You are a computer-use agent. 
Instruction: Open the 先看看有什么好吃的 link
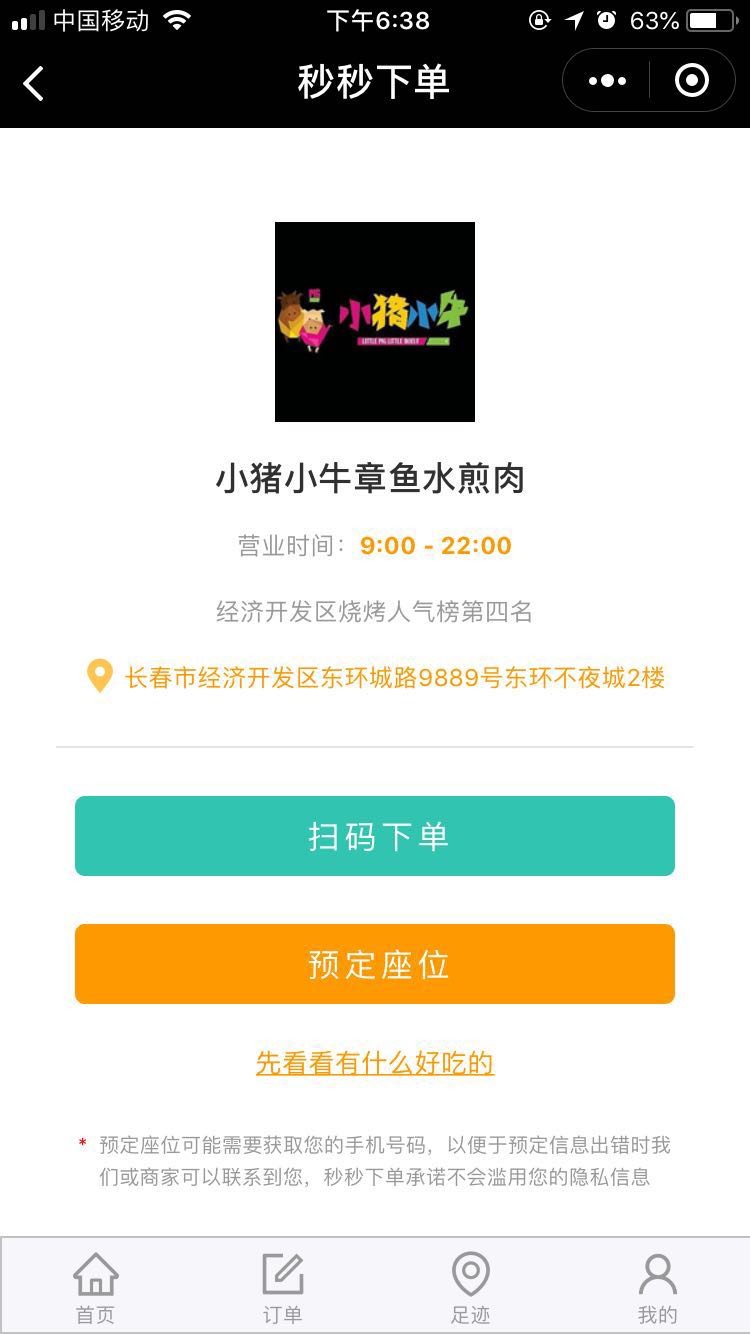[x=375, y=1063]
